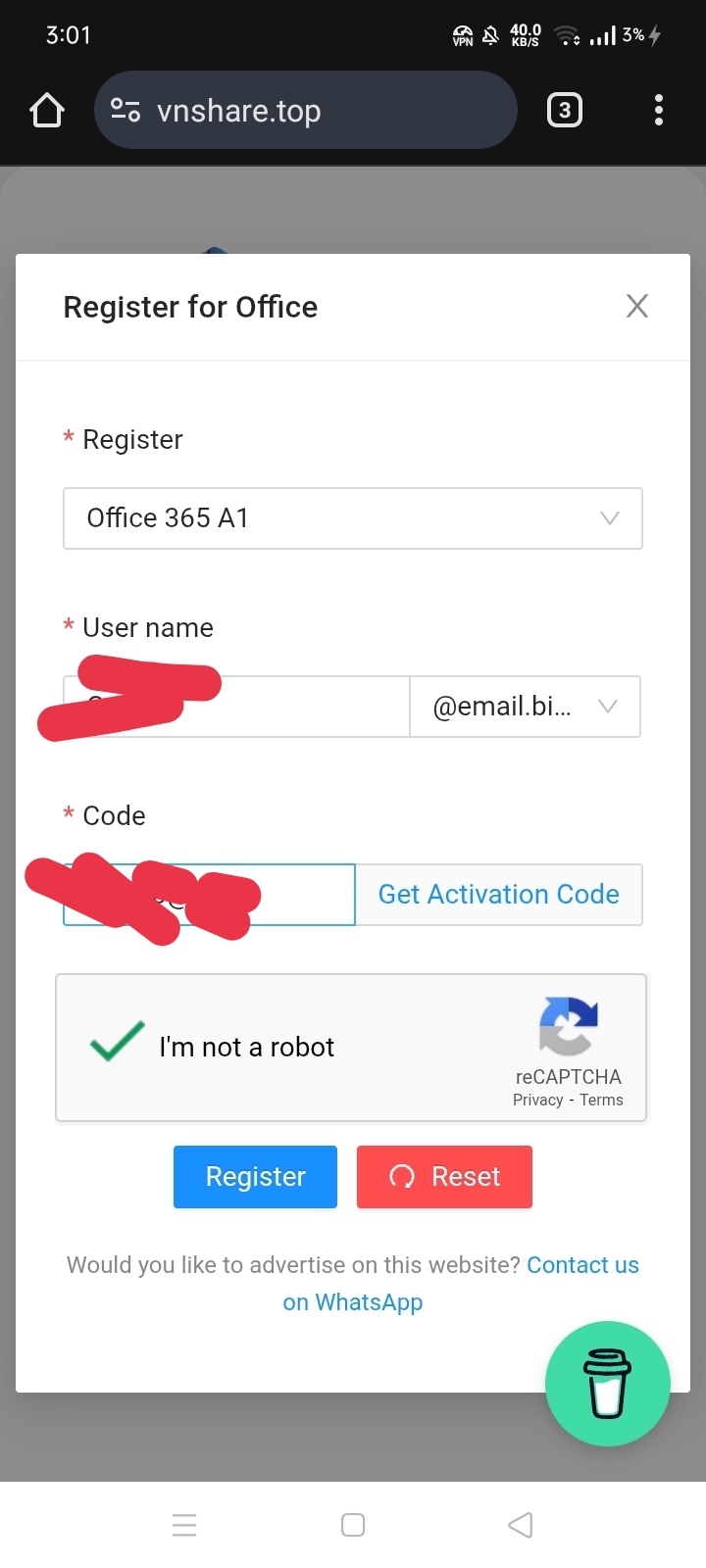Reset the registration form
This screenshot has width=706, height=1568.
click(444, 1176)
